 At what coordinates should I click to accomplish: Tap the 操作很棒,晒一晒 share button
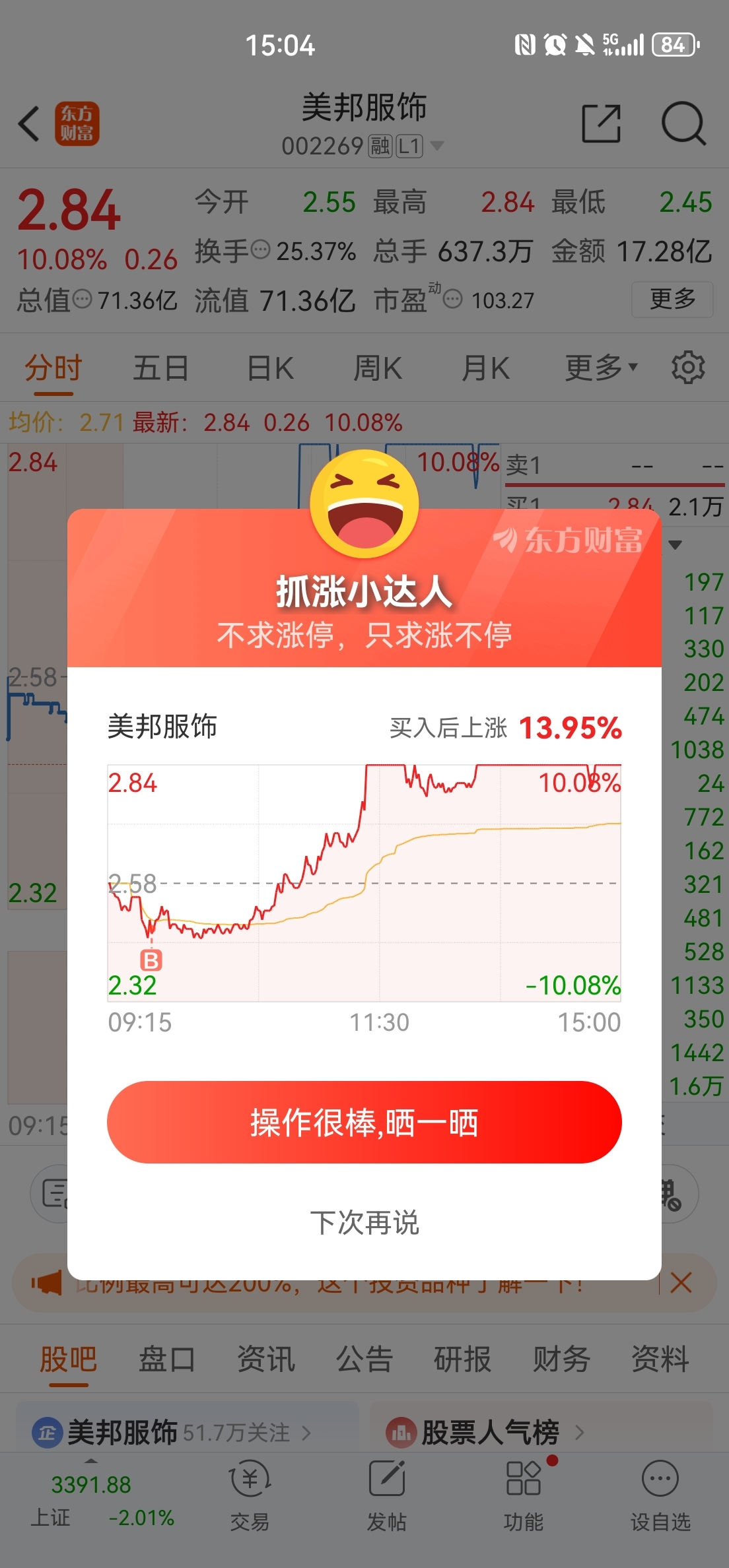(364, 1122)
